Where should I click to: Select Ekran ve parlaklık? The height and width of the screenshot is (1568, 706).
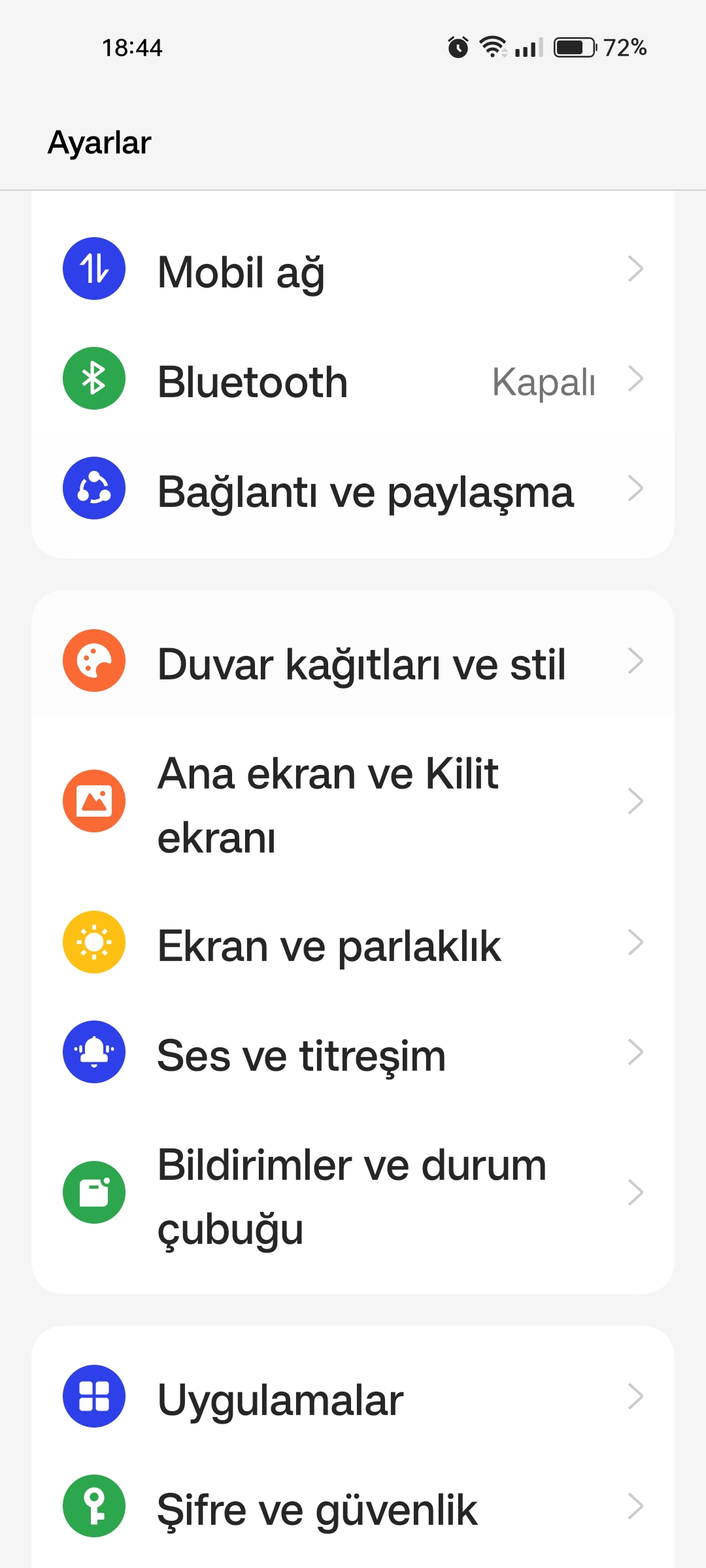[353, 943]
